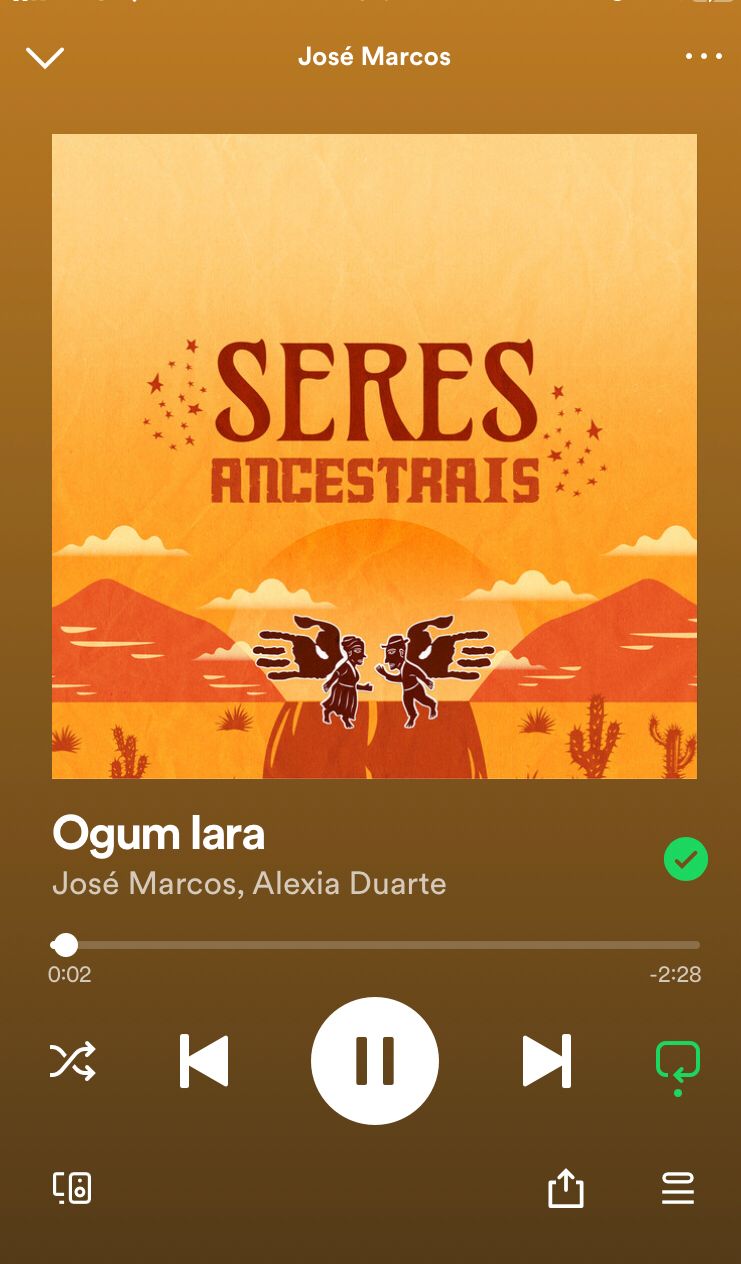Open the three-dot options menu
741x1264 pixels.
[x=703, y=57]
